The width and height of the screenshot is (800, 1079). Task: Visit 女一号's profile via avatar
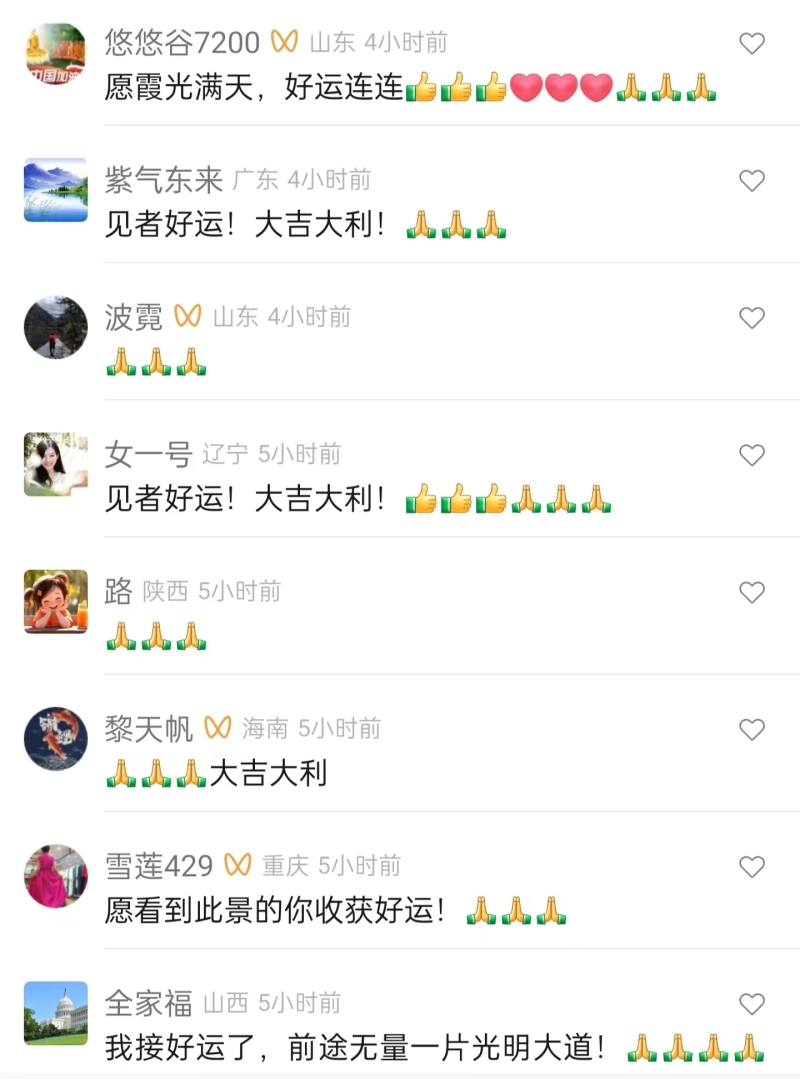pyautogui.click(x=55, y=464)
